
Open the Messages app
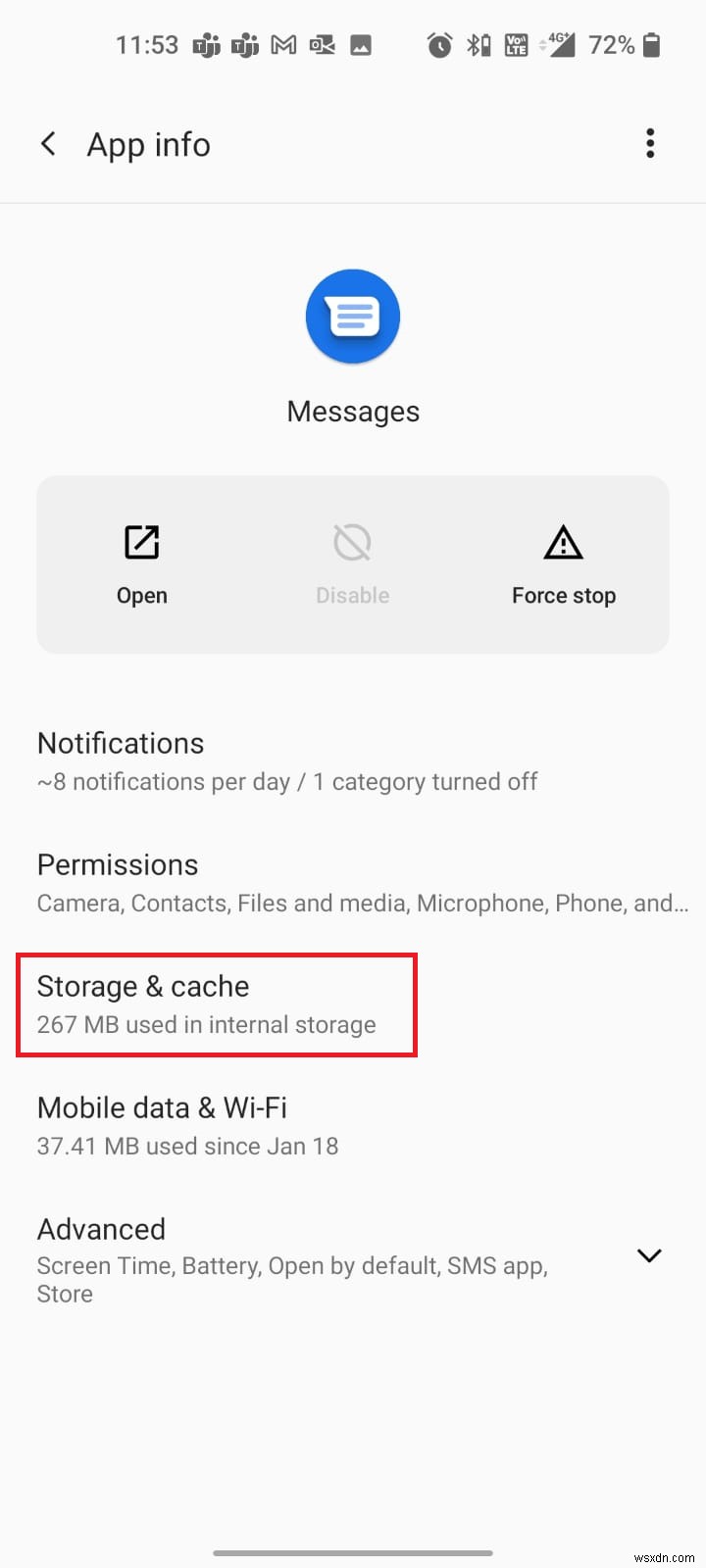pyautogui.click(x=142, y=564)
